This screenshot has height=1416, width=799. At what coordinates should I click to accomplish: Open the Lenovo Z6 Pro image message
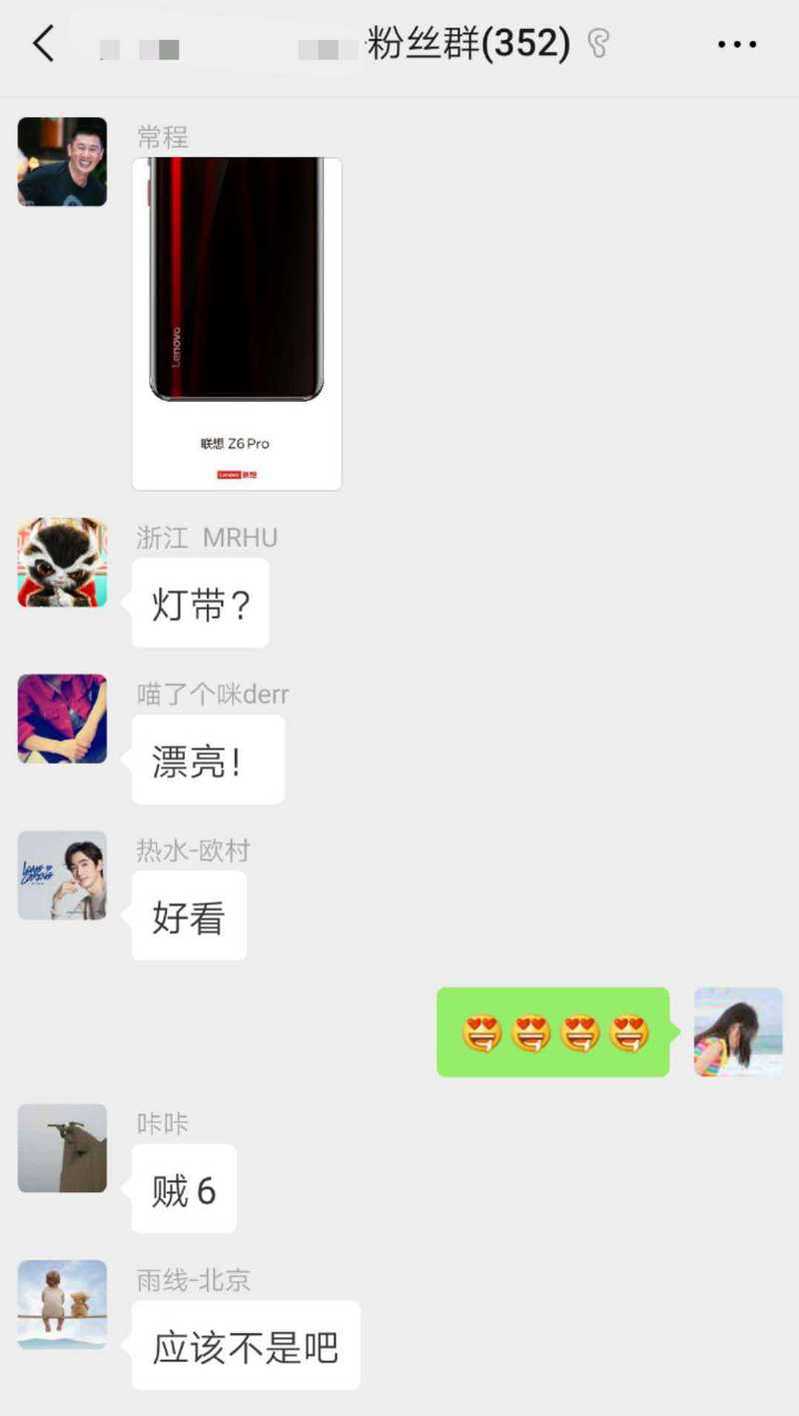pyautogui.click(x=237, y=324)
